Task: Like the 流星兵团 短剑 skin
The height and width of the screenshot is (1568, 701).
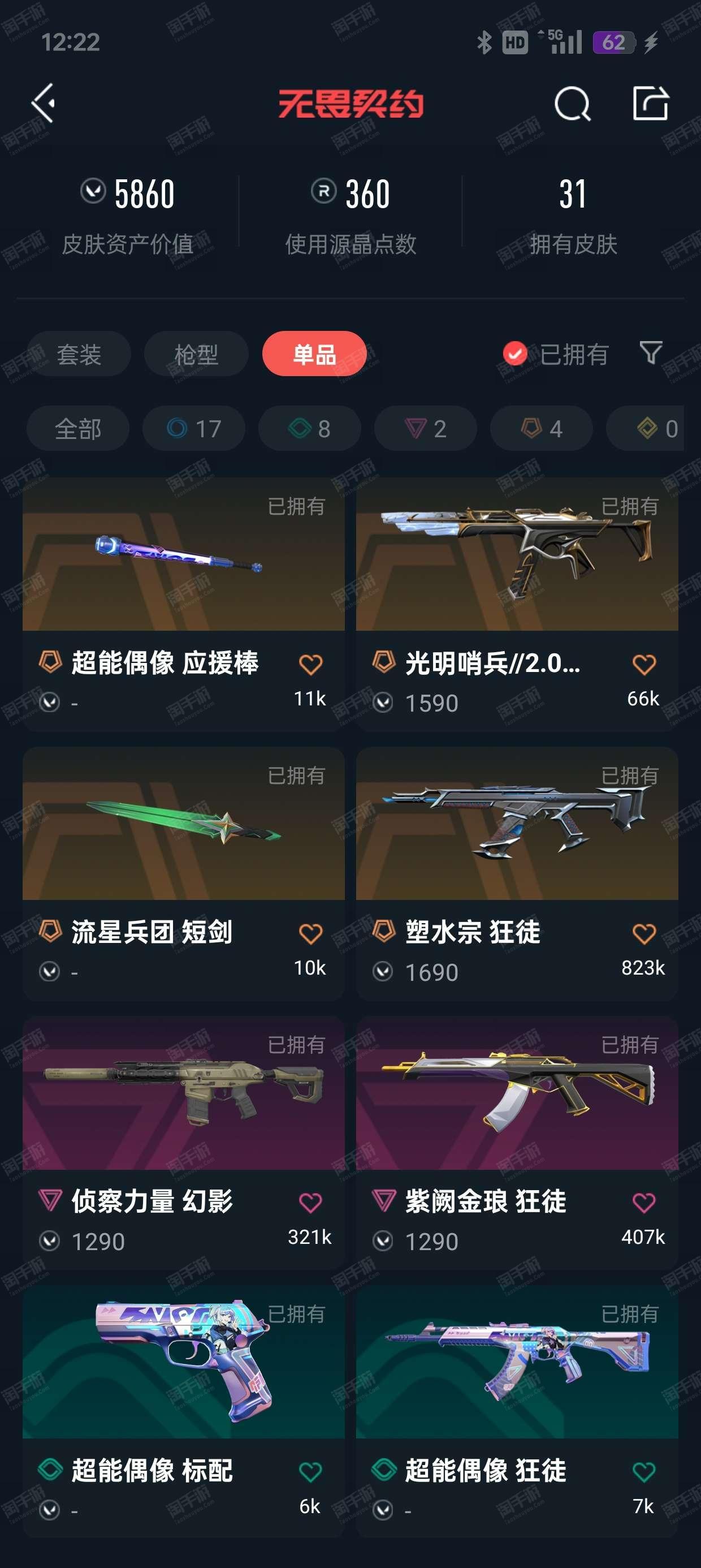Action: [x=310, y=934]
